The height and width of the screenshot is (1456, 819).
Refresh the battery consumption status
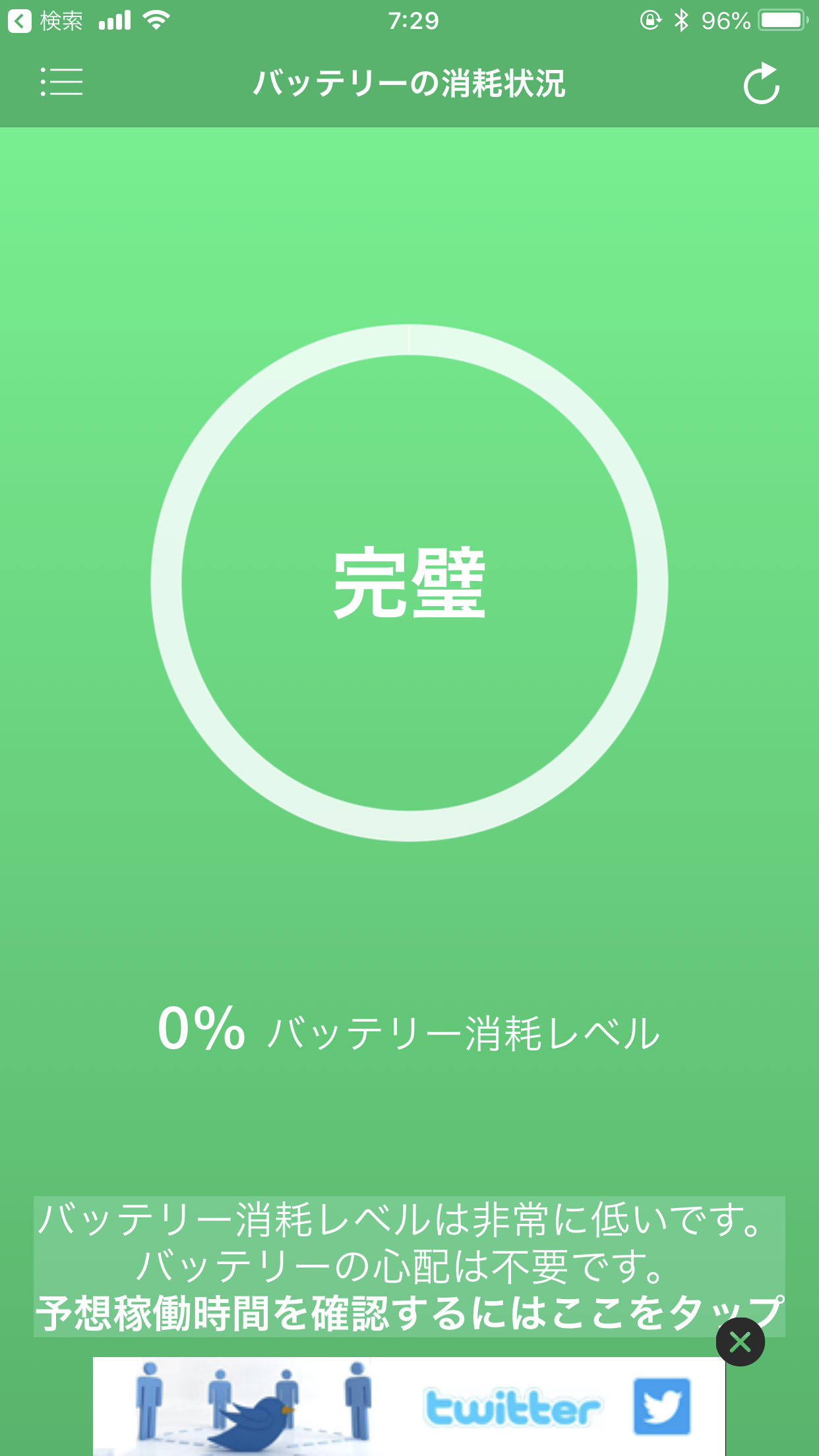point(761,84)
